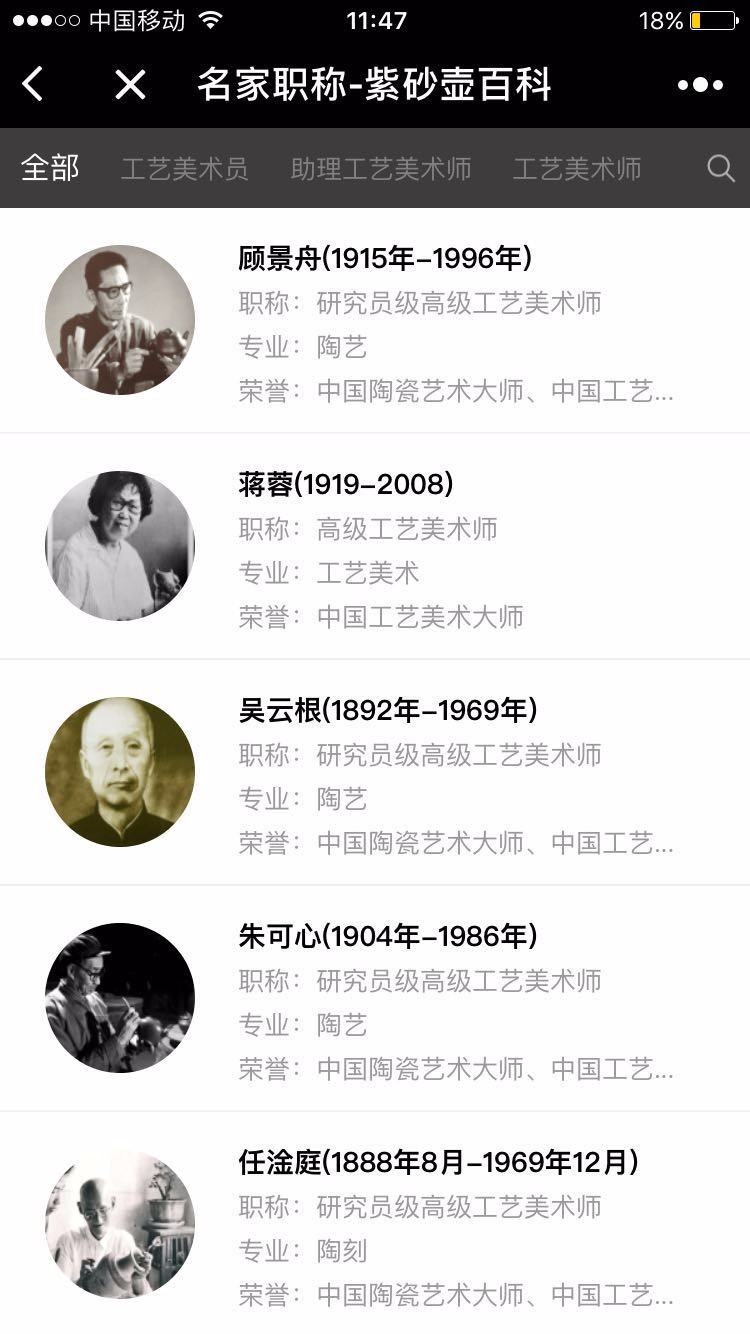Select the 全部 tab
The image size is (750, 1334).
[50, 168]
